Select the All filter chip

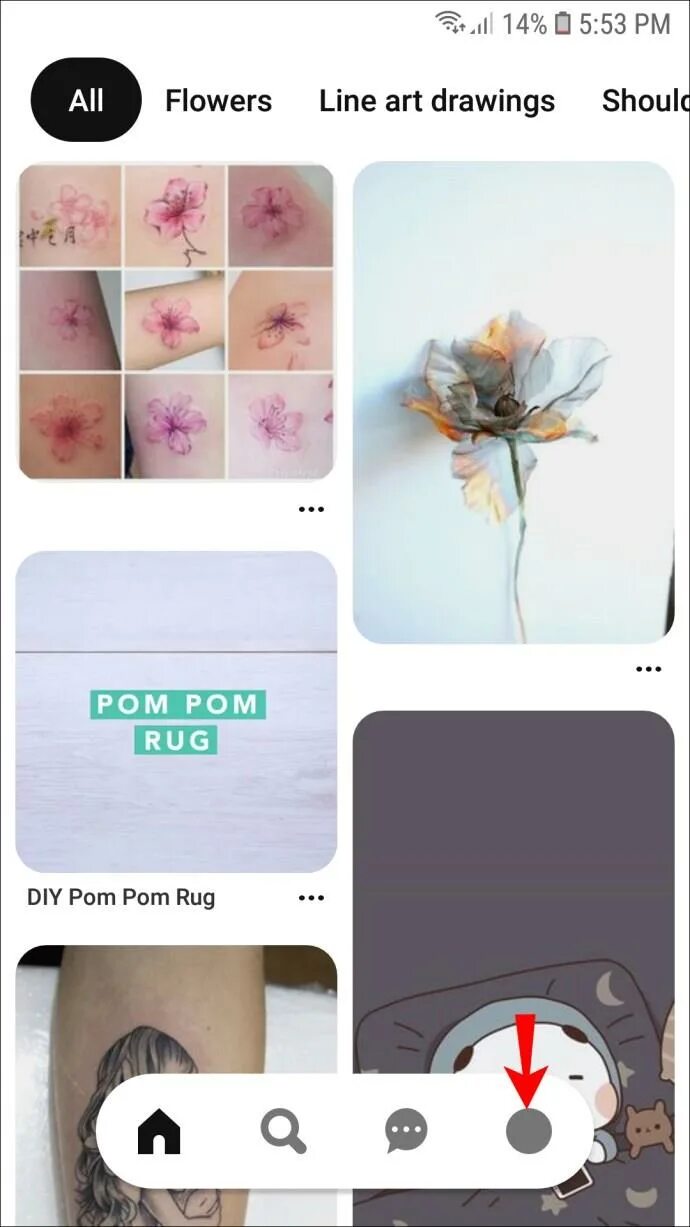pyautogui.click(x=85, y=100)
